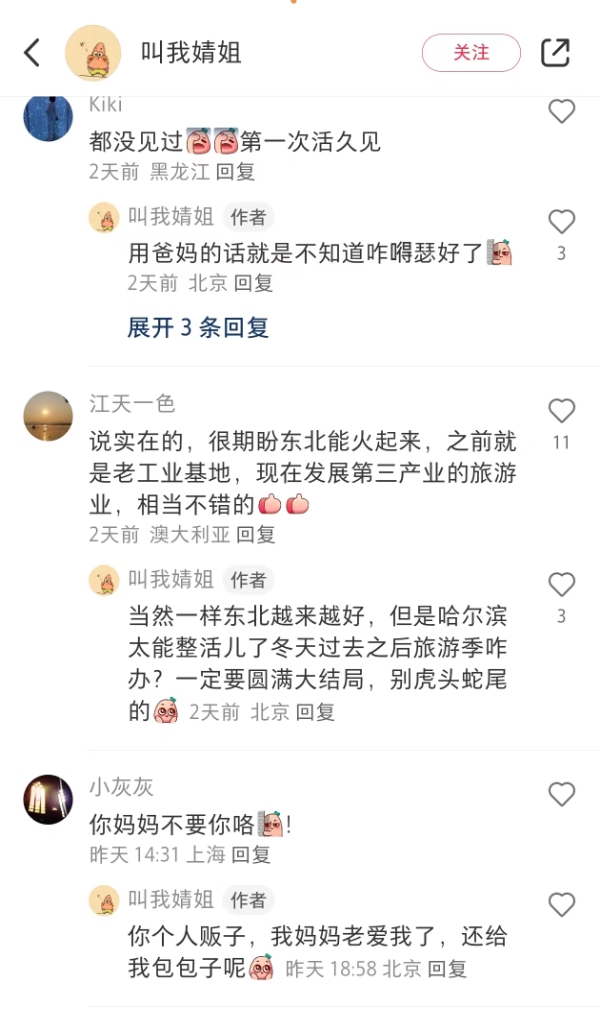Like the author's reply about 不知道咋嘚瑟好了
Screen dimensions: 600x1031
pos(562,222)
